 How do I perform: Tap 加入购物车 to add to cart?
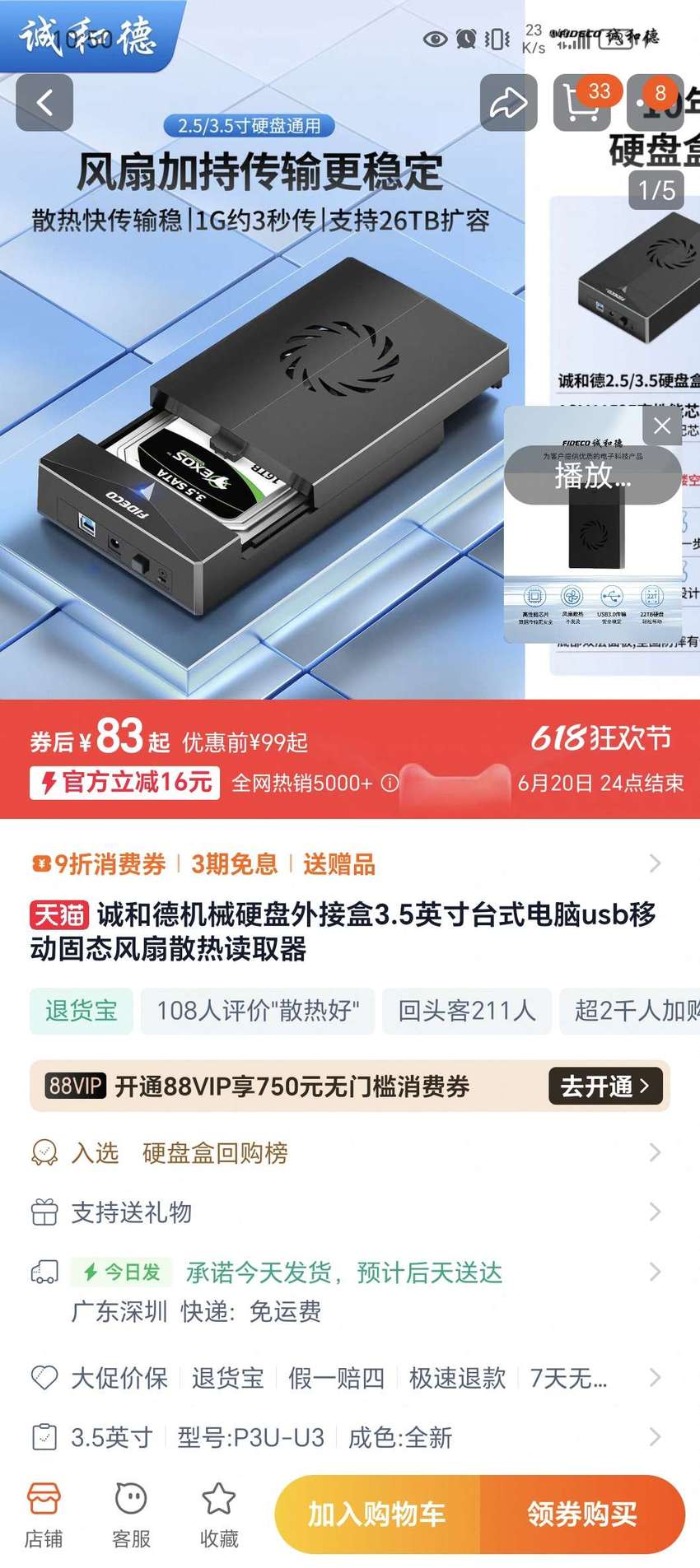coord(377,1514)
